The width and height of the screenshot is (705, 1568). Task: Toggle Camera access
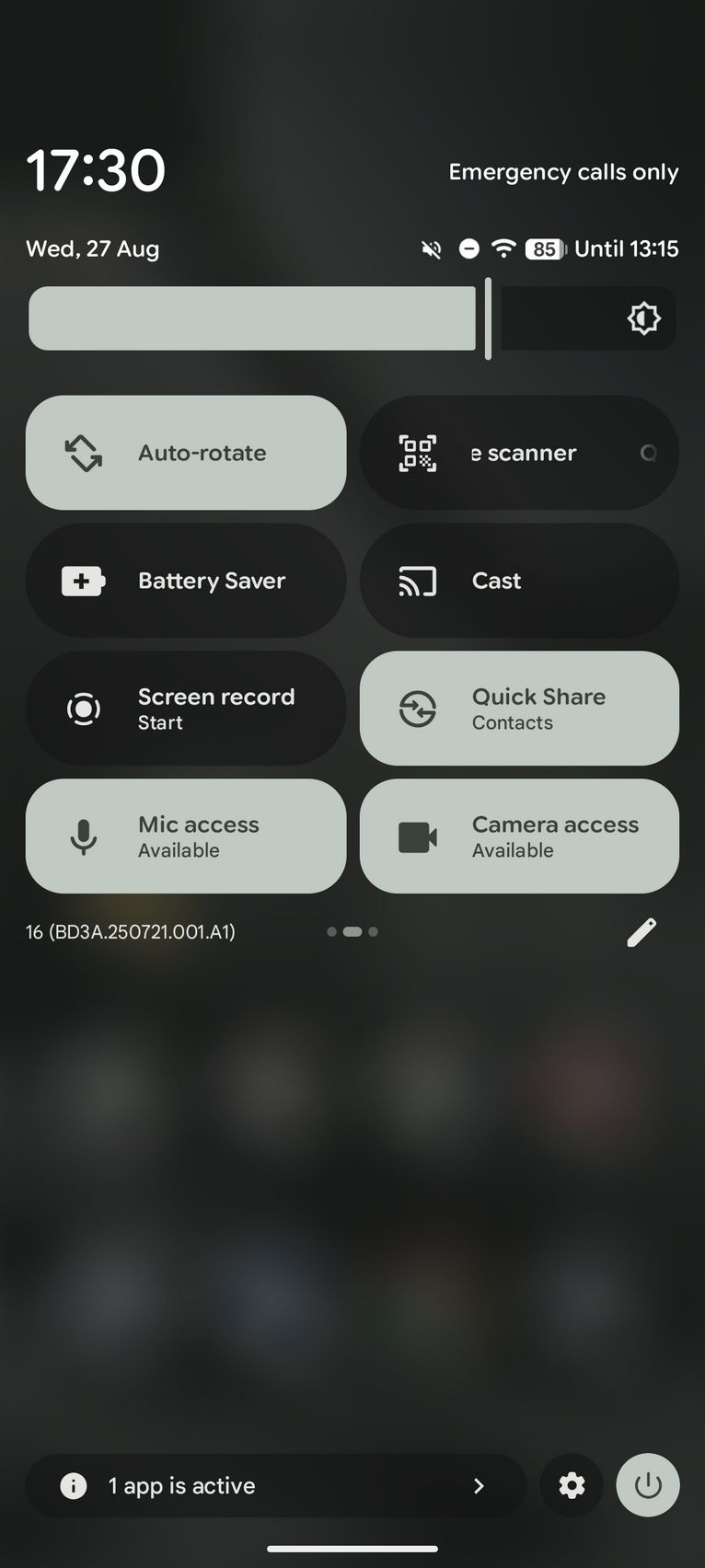pos(519,836)
